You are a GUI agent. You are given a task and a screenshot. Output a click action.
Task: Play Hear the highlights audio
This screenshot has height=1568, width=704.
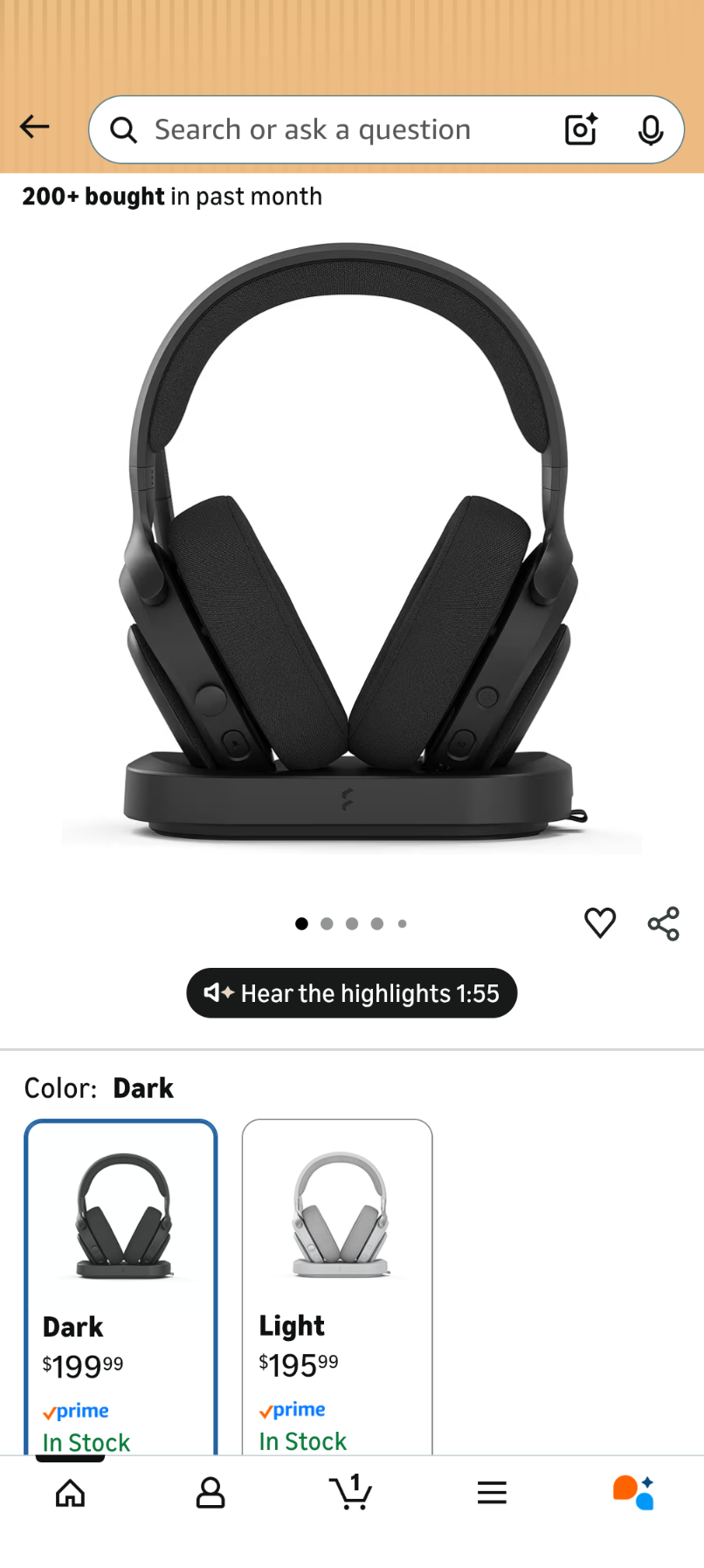pyautogui.click(x=351, y=993)
